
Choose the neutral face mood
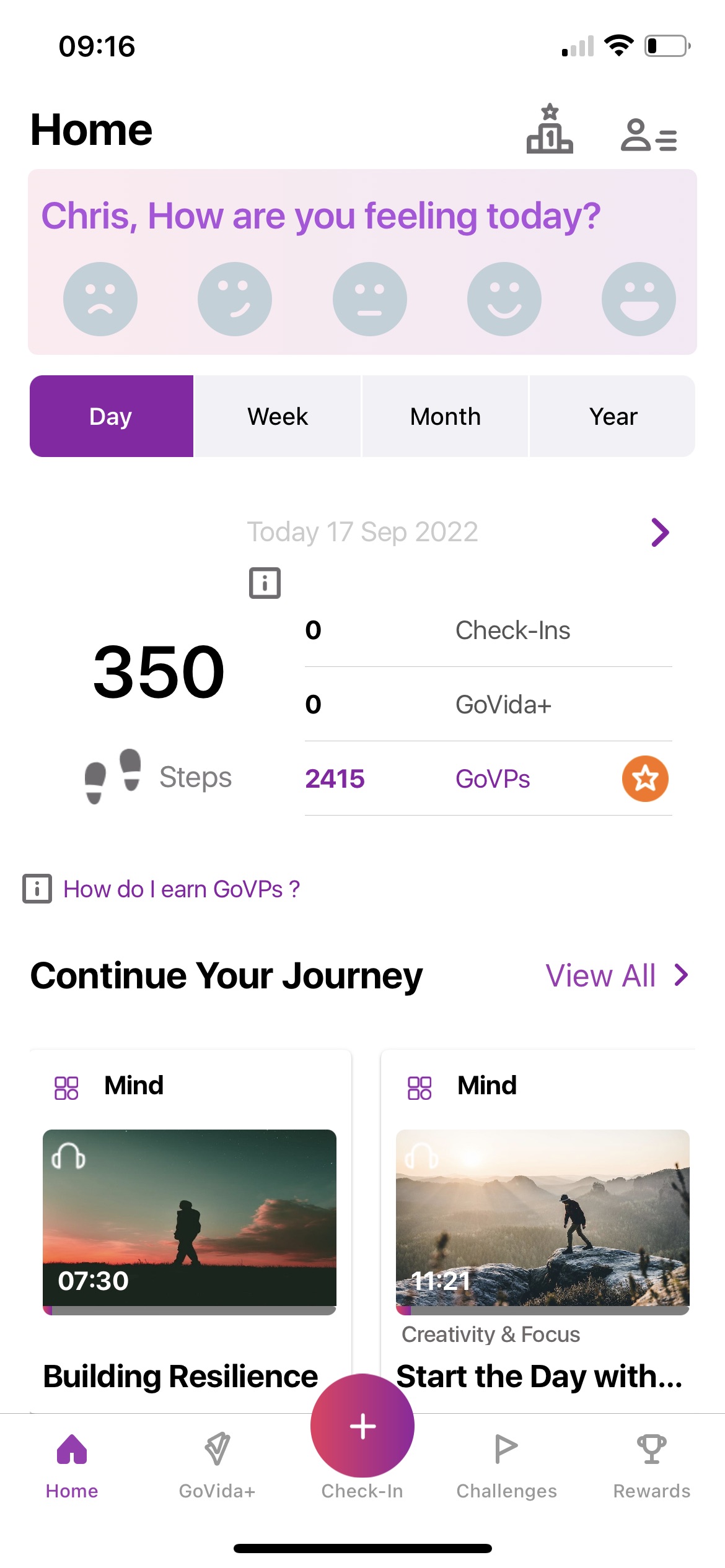pos(369,299)
